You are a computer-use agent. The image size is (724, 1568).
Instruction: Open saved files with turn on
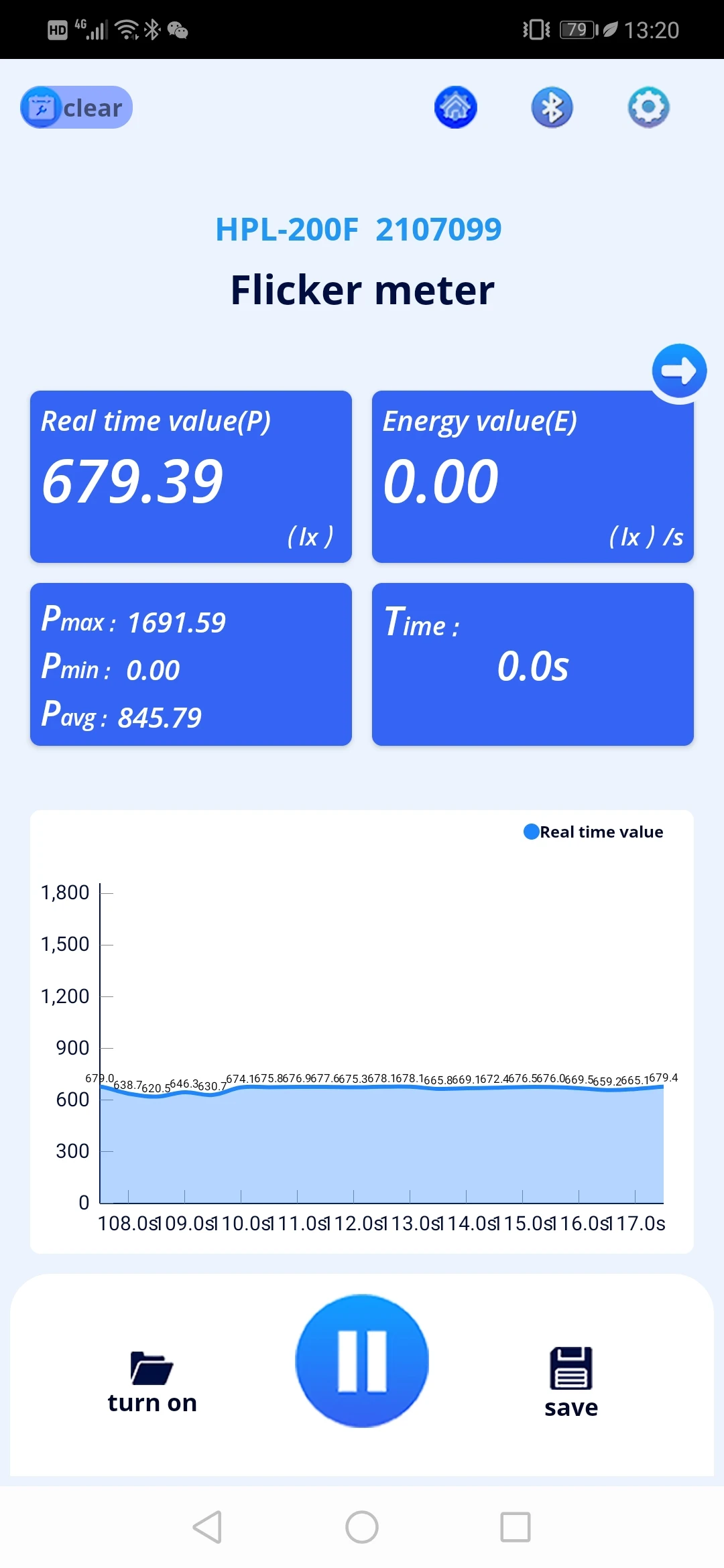152,1382
